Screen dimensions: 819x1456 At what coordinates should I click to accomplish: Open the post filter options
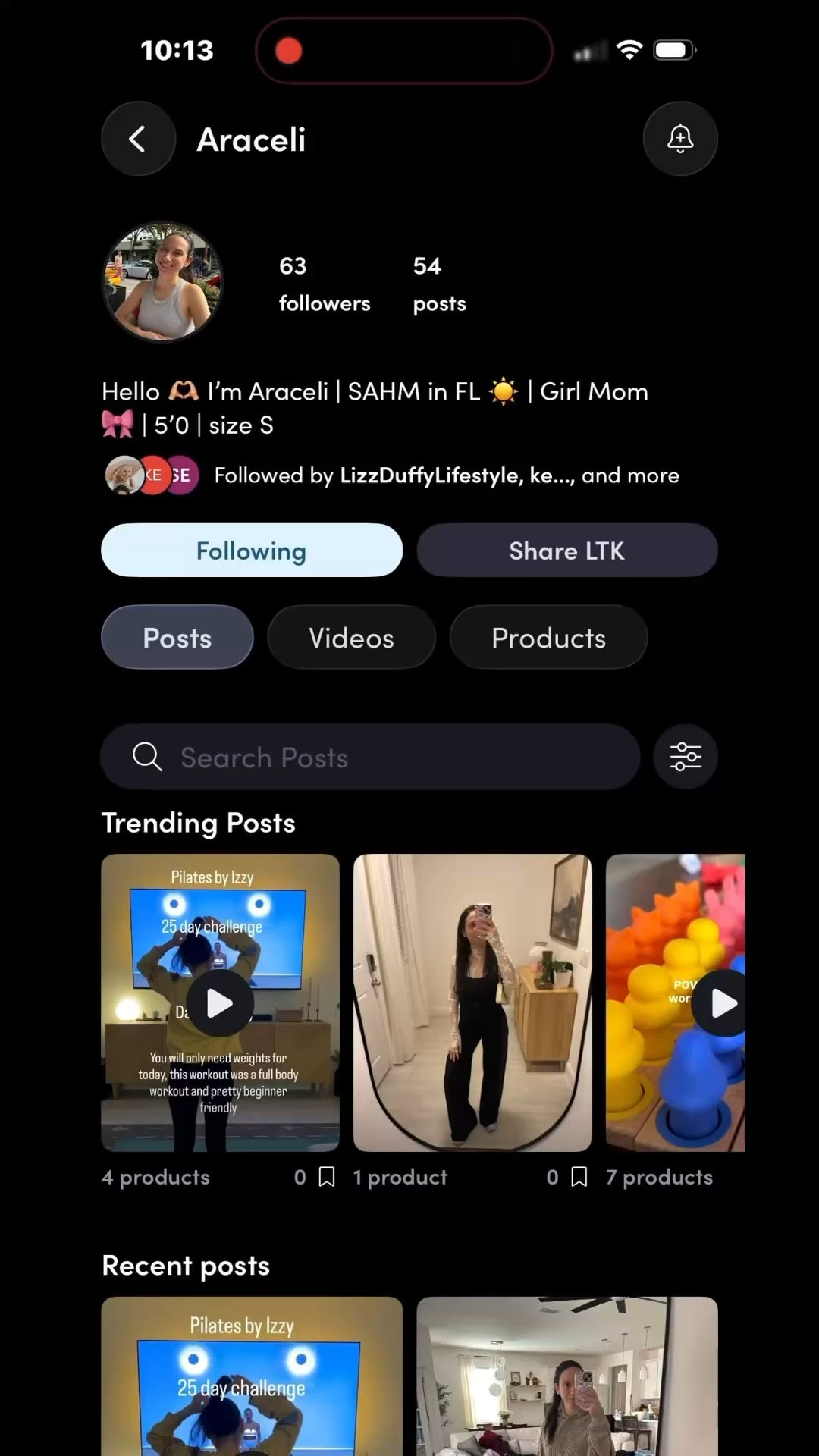(x=685, y=757)
